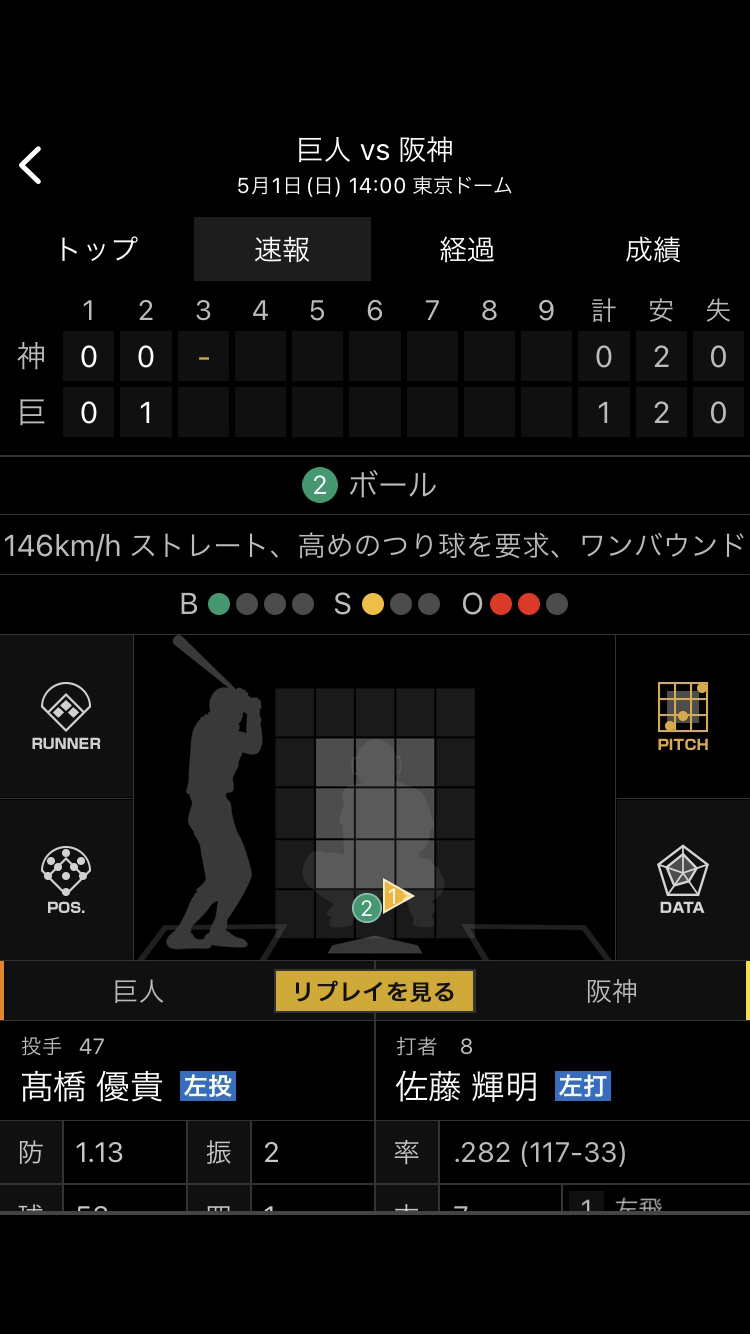This screenshot has width=750, height=1334.
Task: Select the 速報 tab
Action: (282, 249)
